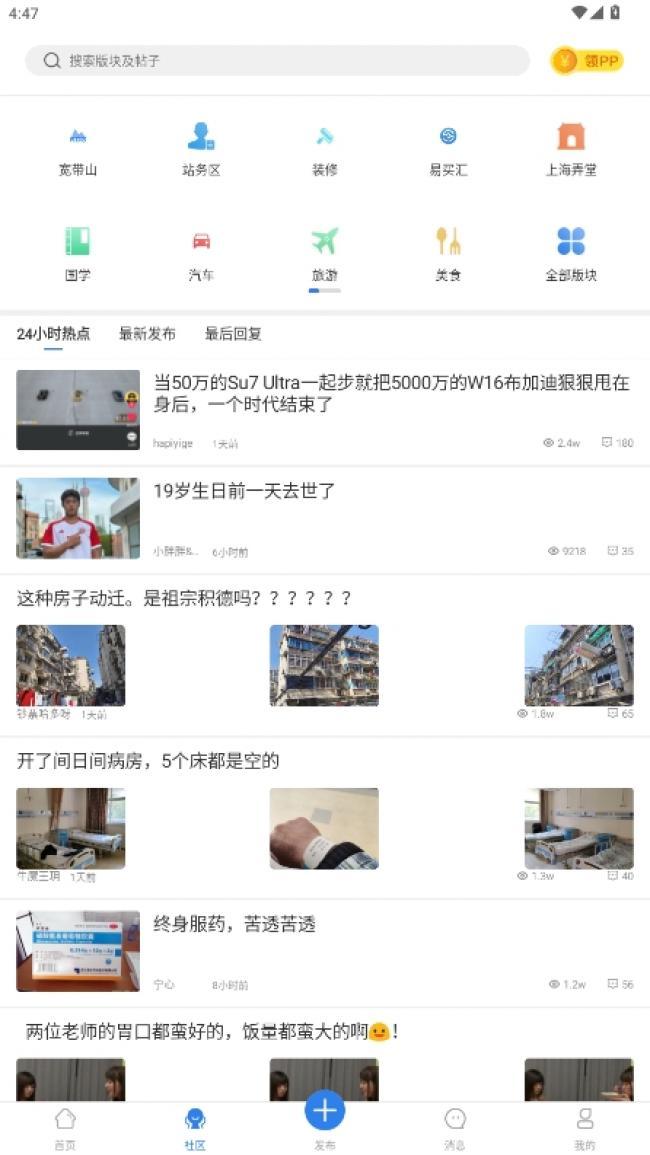View 全部版块 list
The height and width of the screenshot is (1155, 650).
click(571, 254)
